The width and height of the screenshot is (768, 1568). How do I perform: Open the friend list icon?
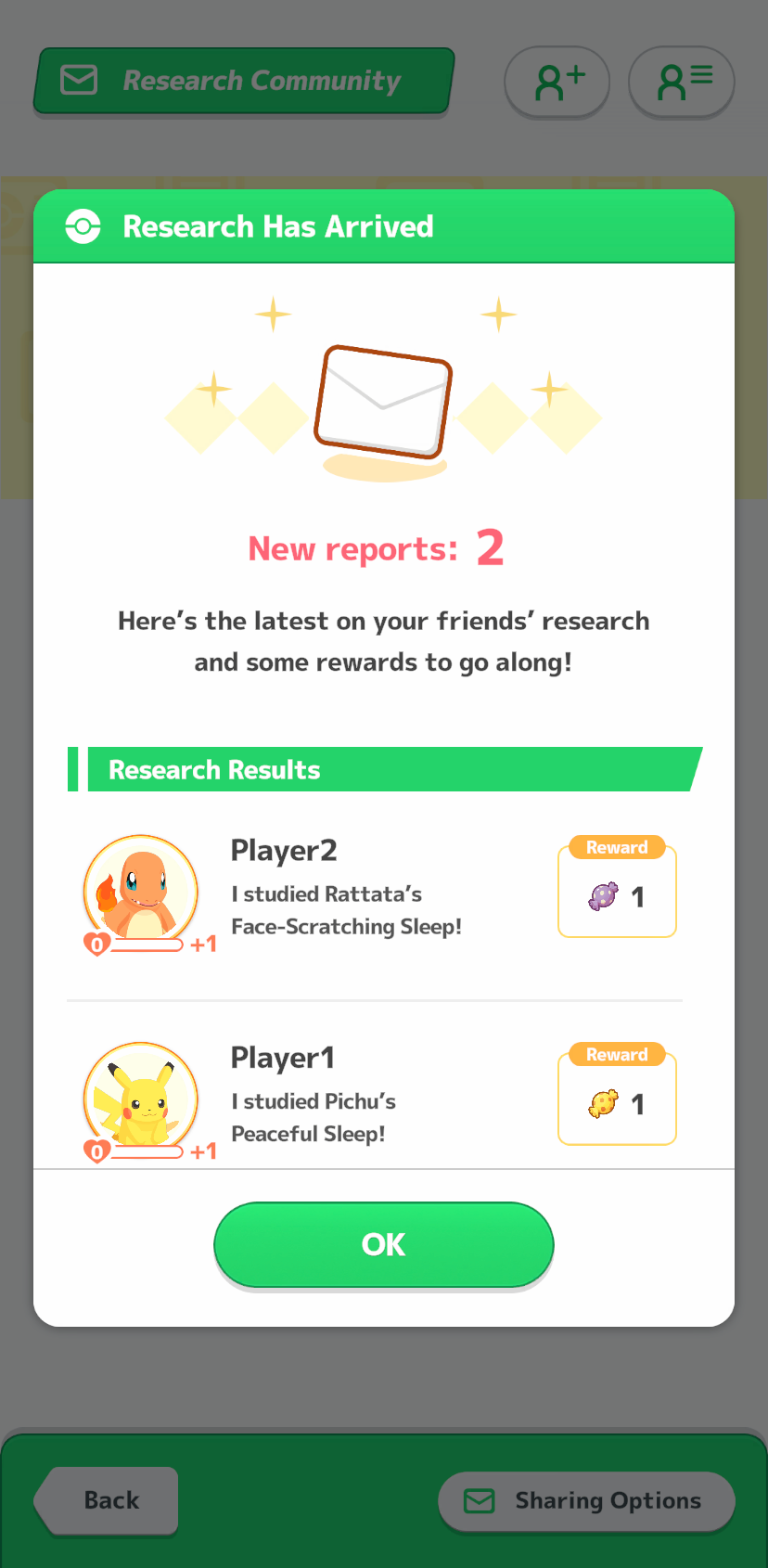681,82
